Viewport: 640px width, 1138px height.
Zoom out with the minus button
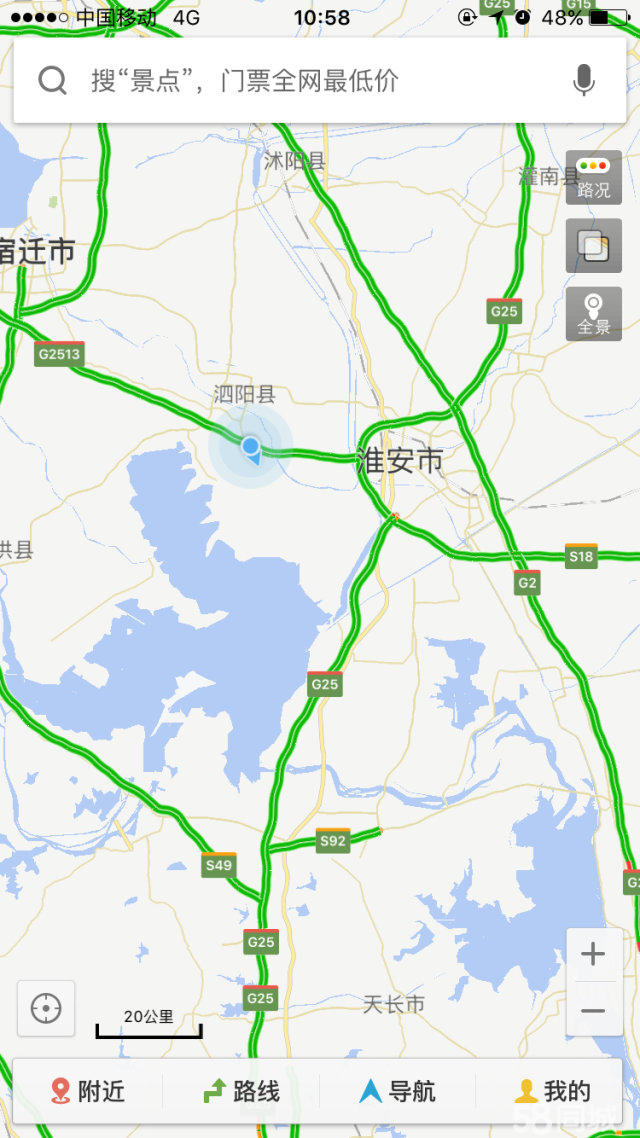click(593, 1011)
